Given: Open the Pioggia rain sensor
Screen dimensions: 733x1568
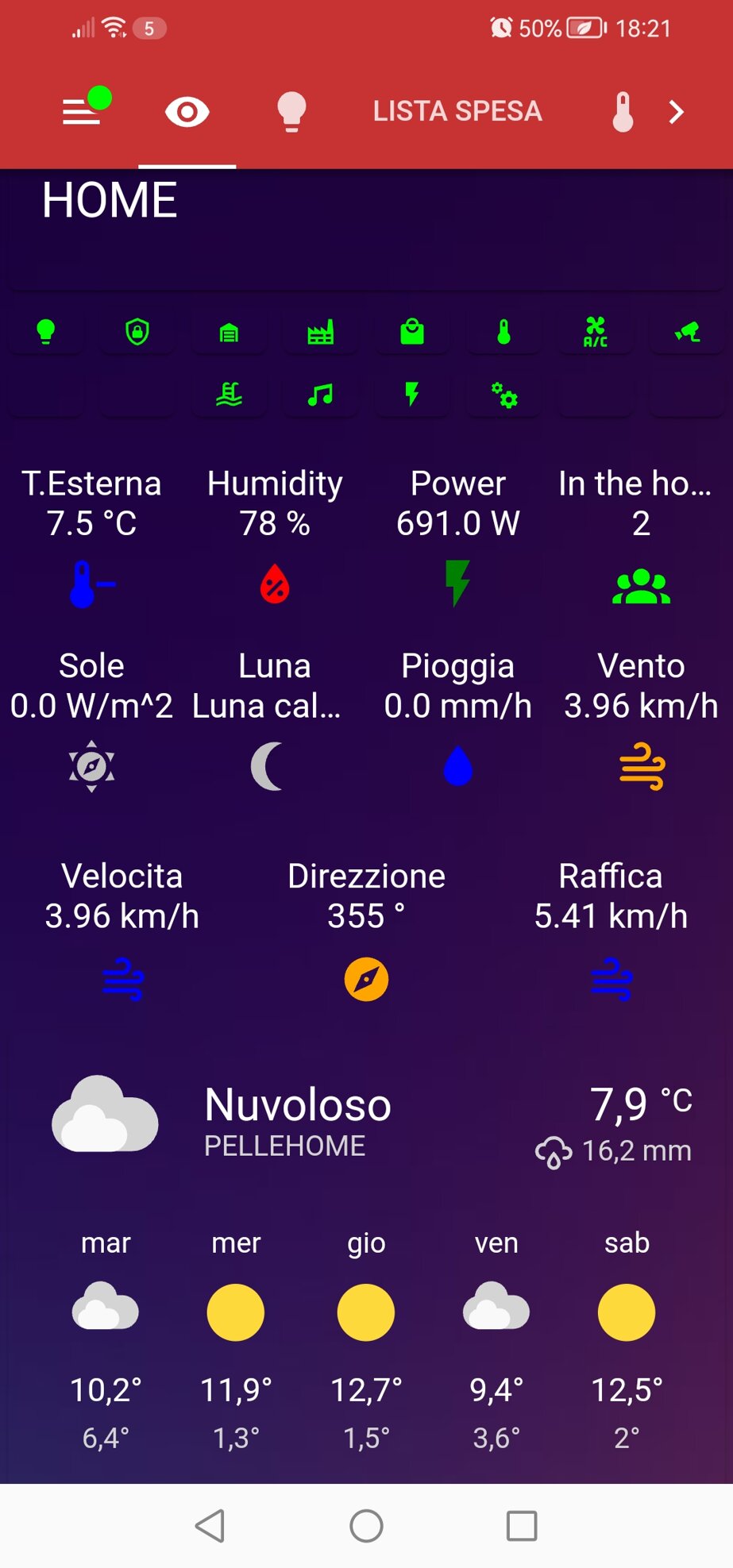Looking at the screenshot, I should pos(458,720).
